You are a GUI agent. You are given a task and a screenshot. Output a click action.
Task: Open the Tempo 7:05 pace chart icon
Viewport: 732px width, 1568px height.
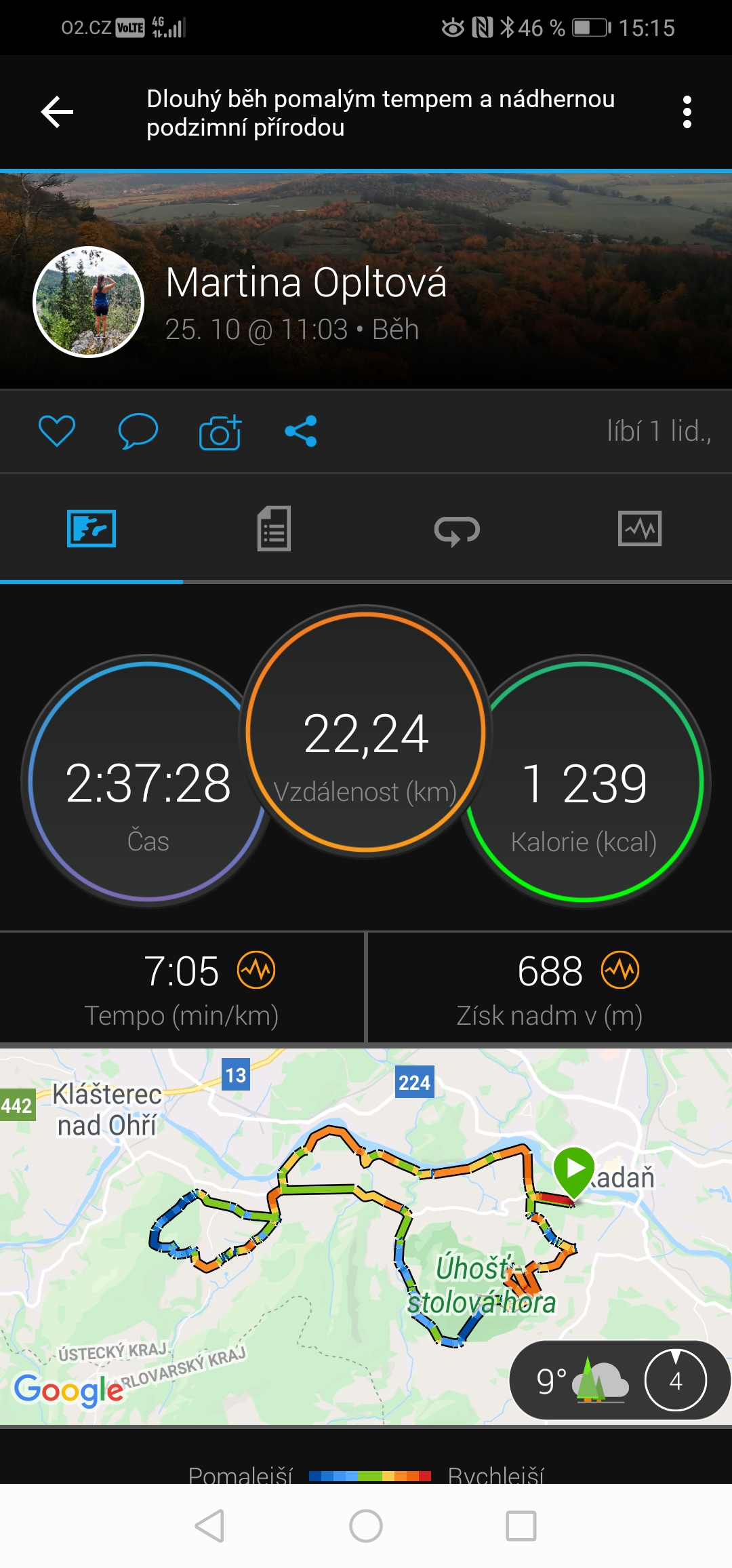(256, 971)
